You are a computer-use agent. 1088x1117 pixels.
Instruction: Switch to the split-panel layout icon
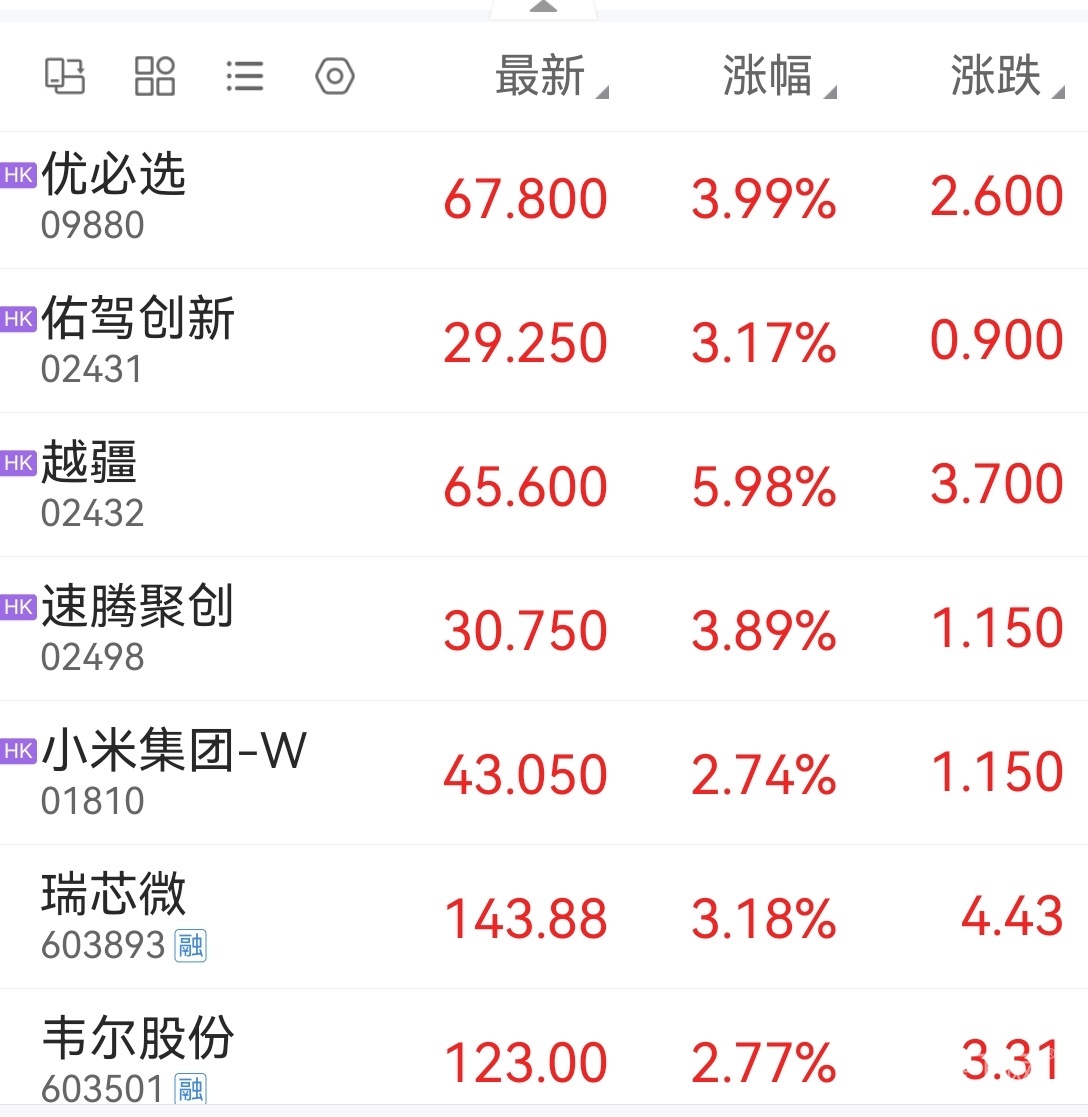point(65,76)
